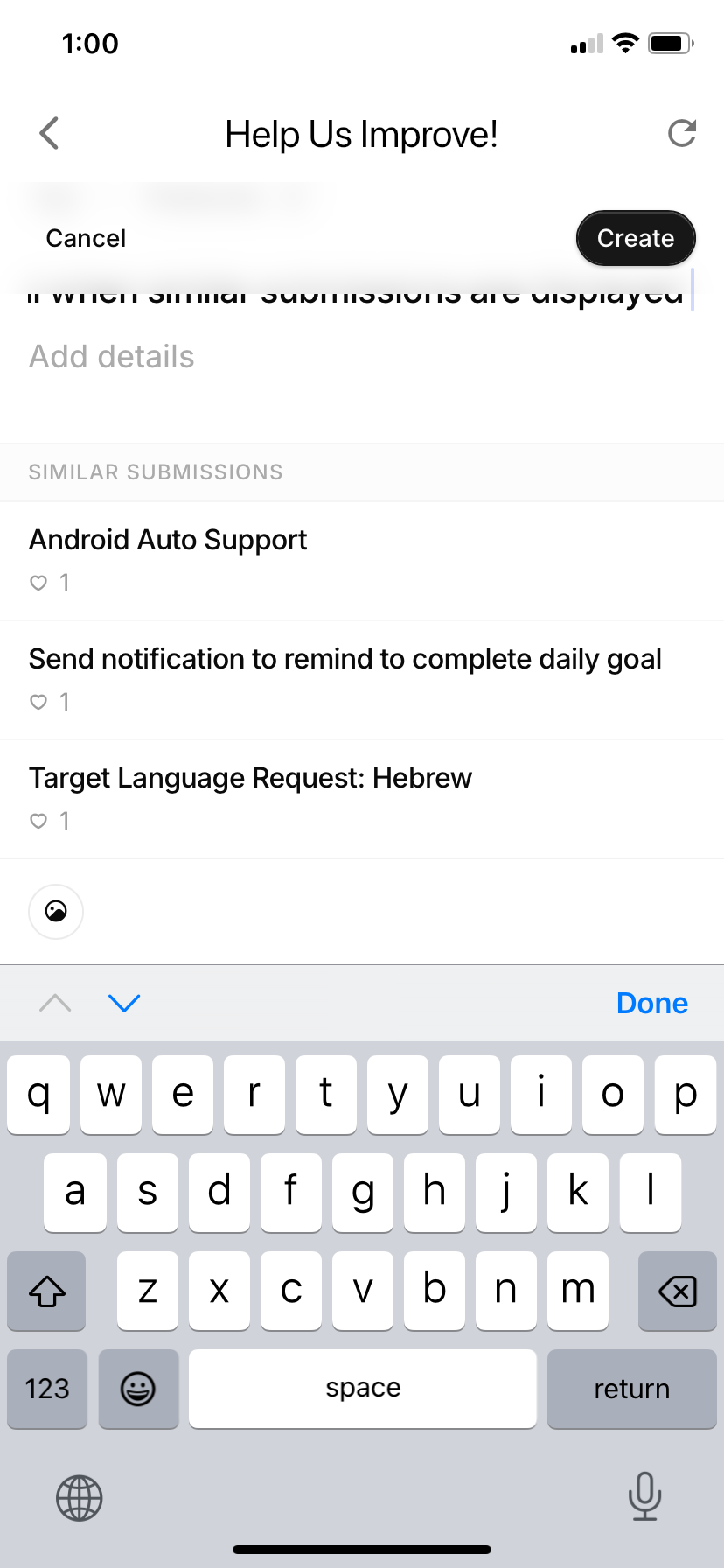Open Send notification daily goal submission

(345, 660)
